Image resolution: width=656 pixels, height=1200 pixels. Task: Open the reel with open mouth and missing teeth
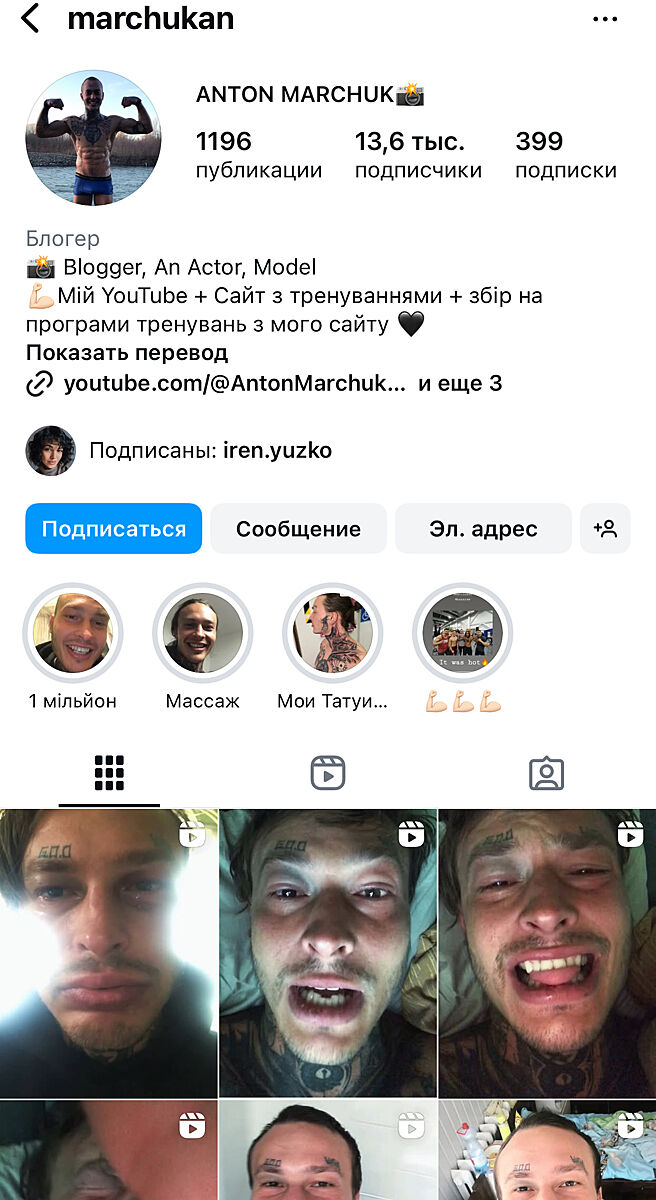pos(328,952)
